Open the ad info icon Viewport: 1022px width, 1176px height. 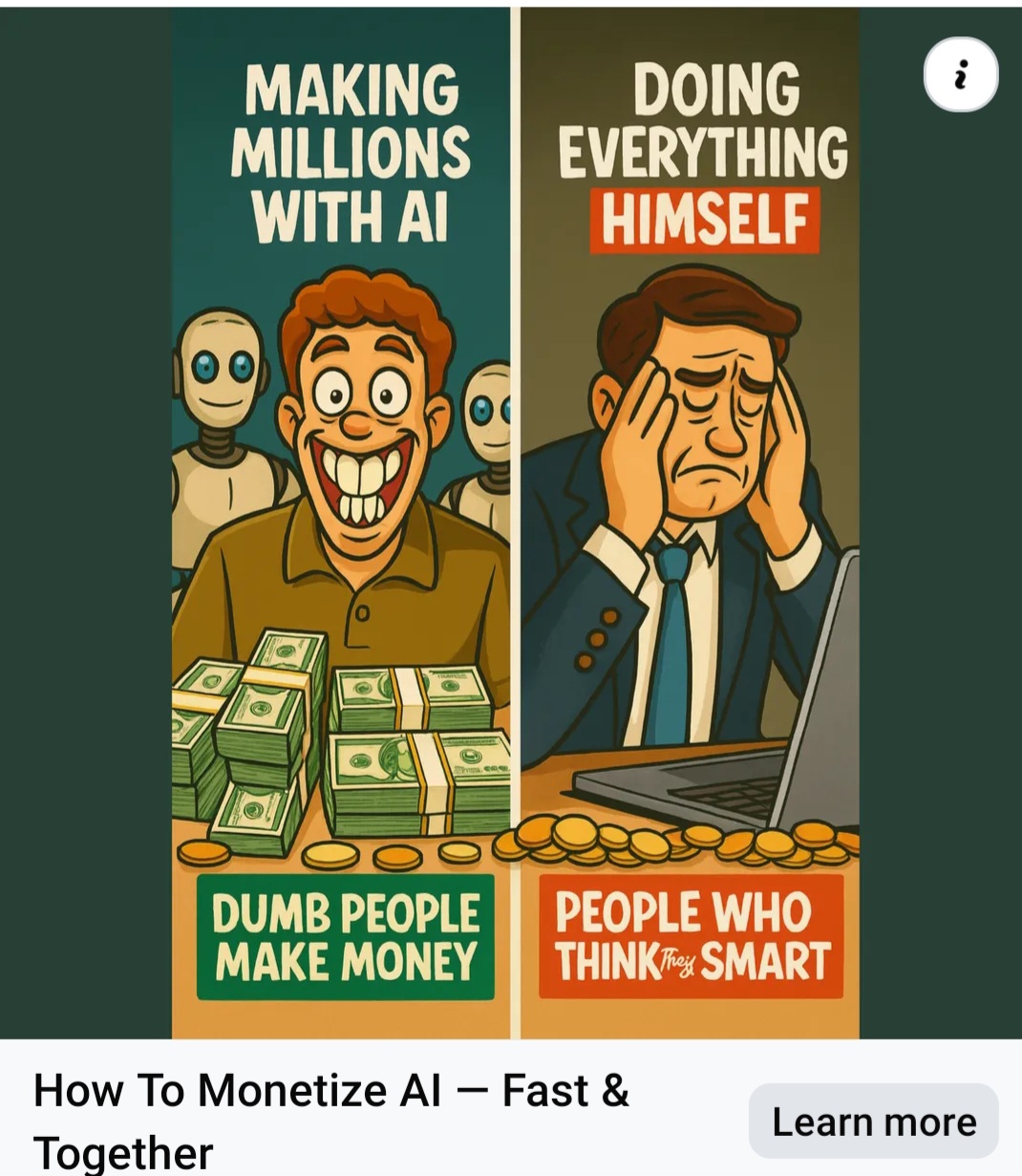[x=961, y=75]
